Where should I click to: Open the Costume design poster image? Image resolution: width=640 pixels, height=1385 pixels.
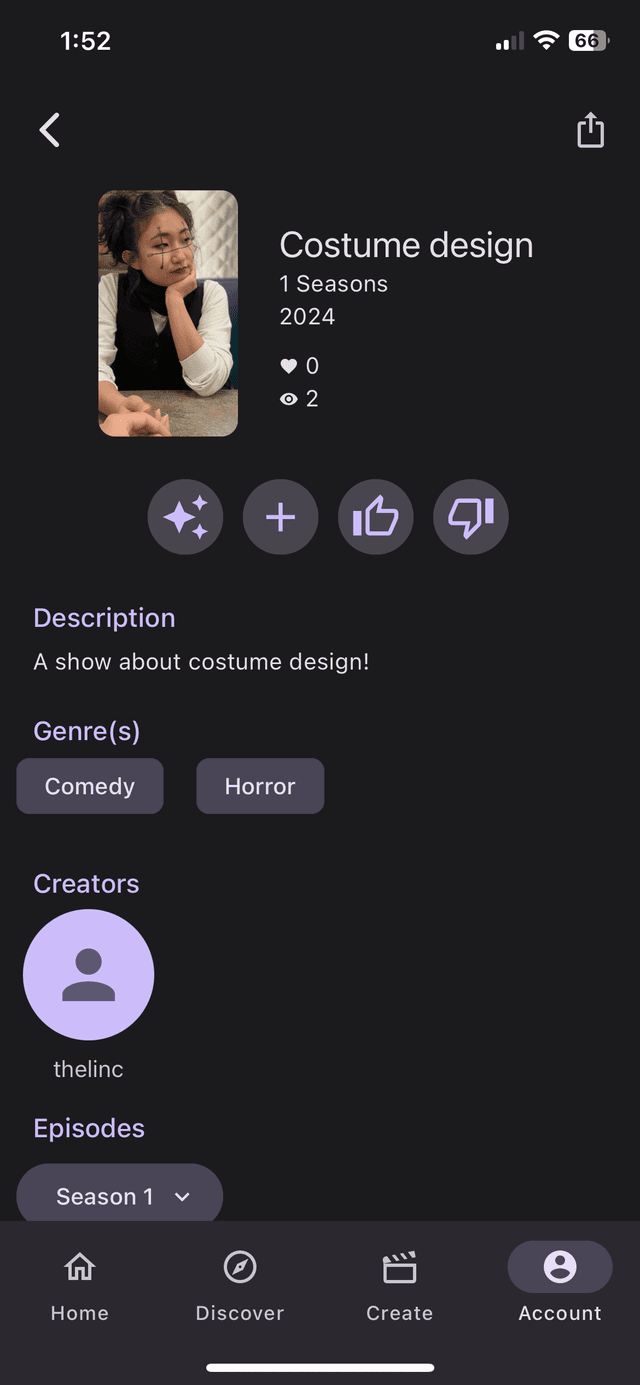point(168,313)
